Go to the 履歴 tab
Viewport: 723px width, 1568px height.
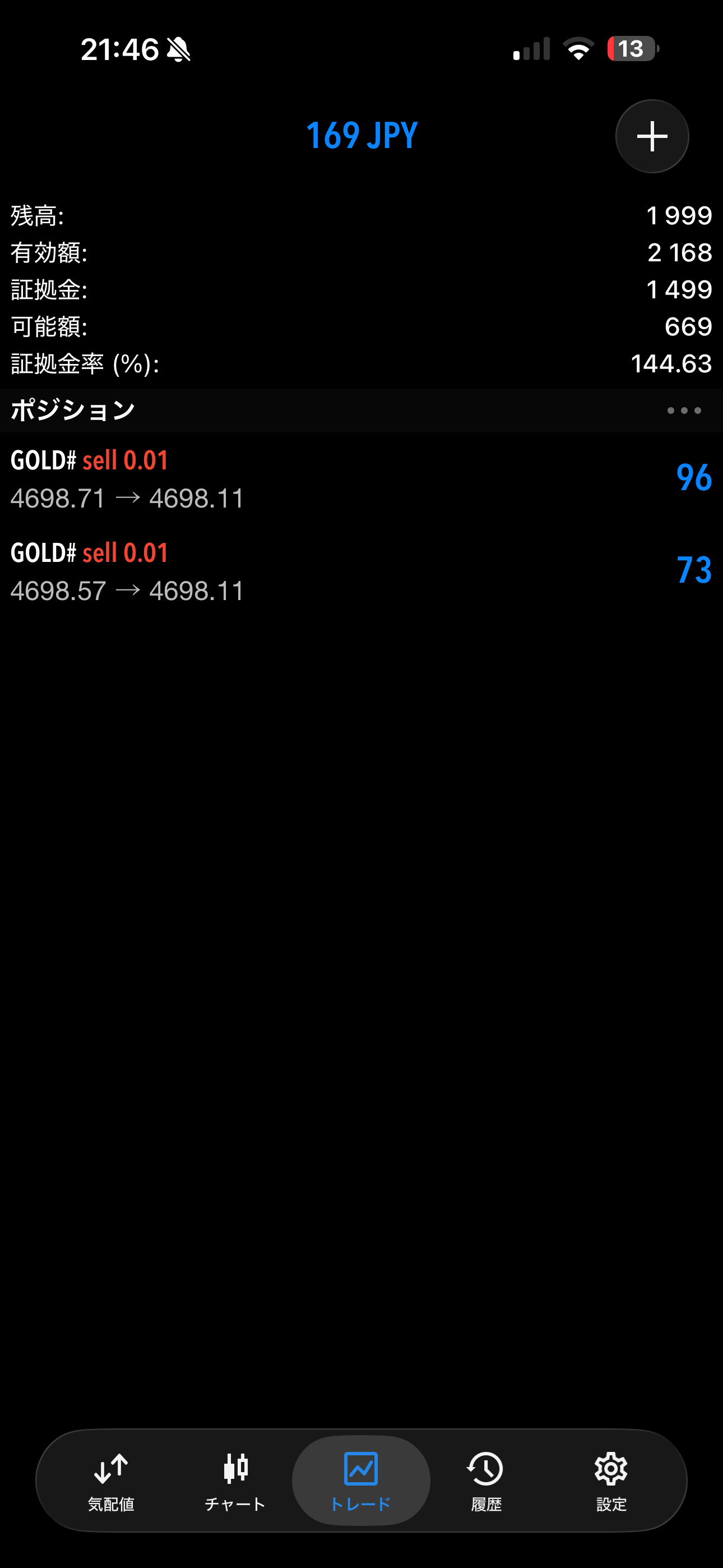(x=486, y=1481)
